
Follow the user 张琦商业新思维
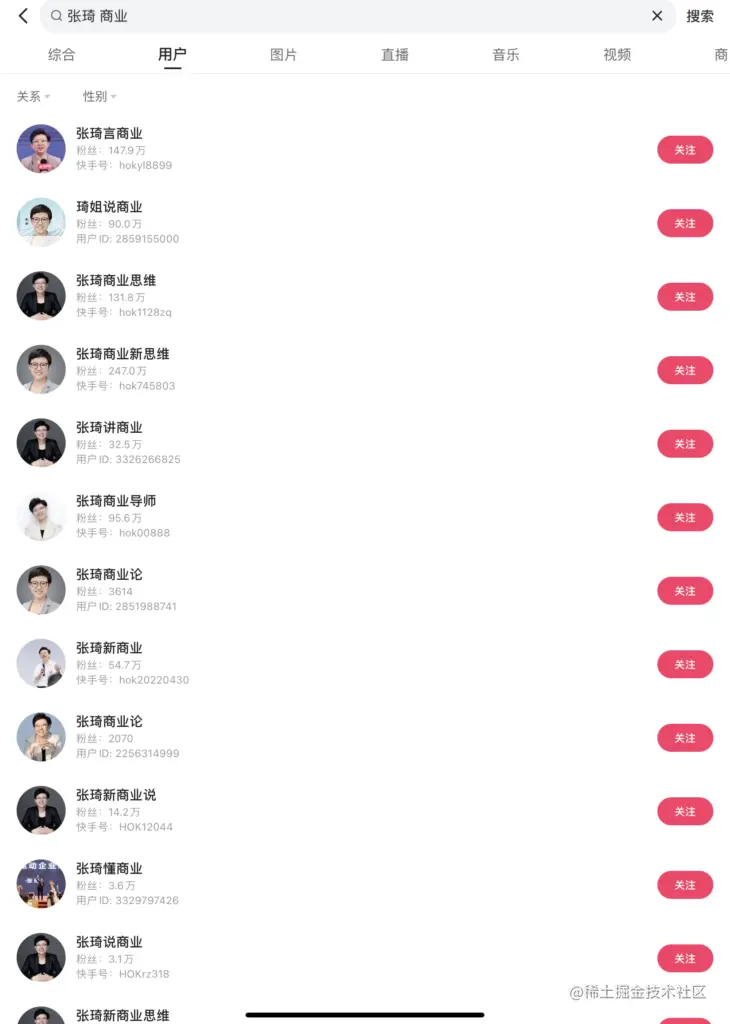684,370
